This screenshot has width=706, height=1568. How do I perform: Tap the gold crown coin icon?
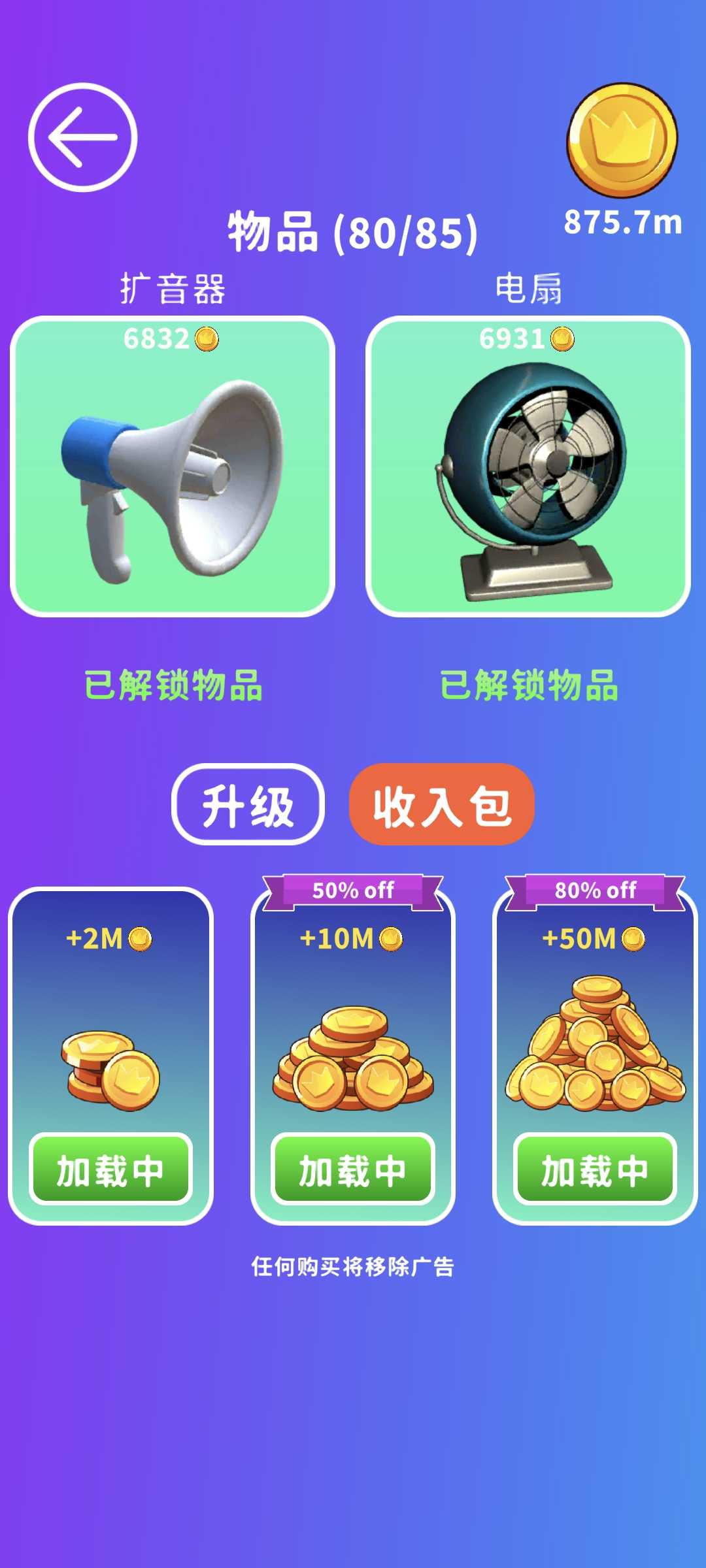622,139
